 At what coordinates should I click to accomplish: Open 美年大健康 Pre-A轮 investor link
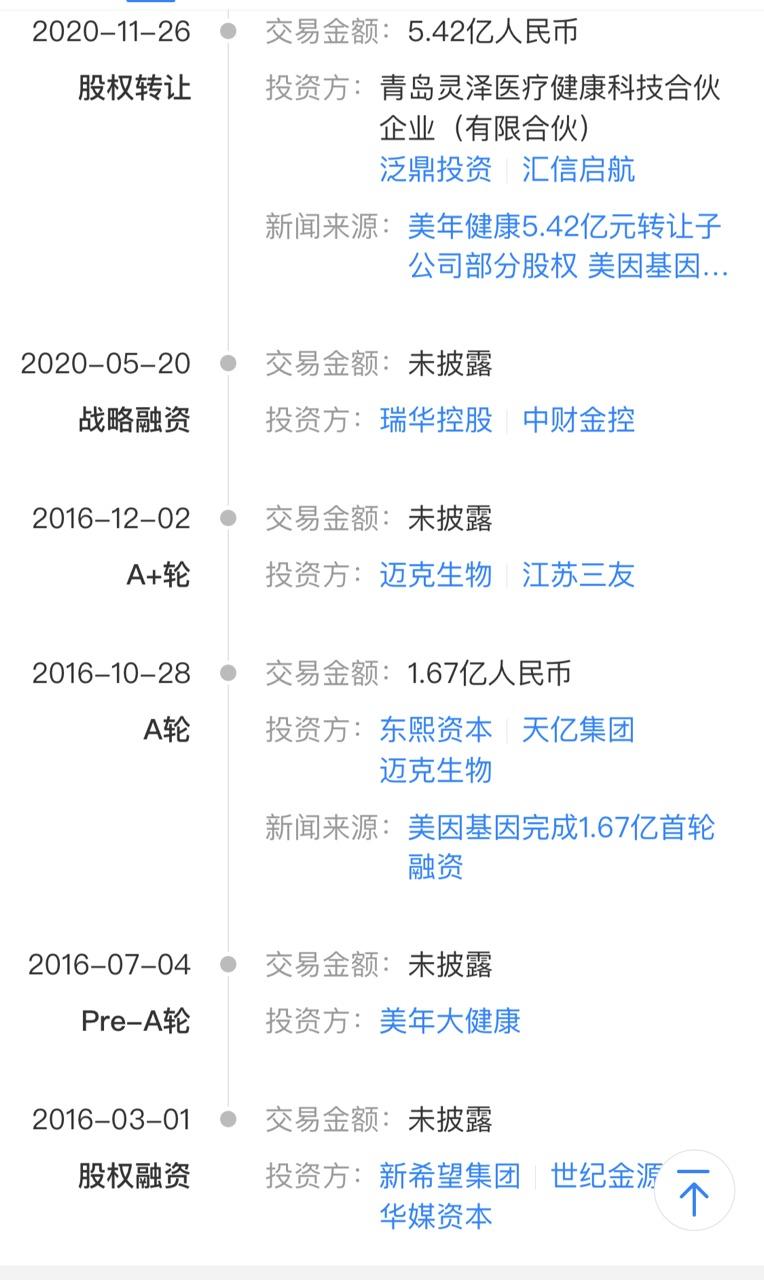click(449, 1021)
